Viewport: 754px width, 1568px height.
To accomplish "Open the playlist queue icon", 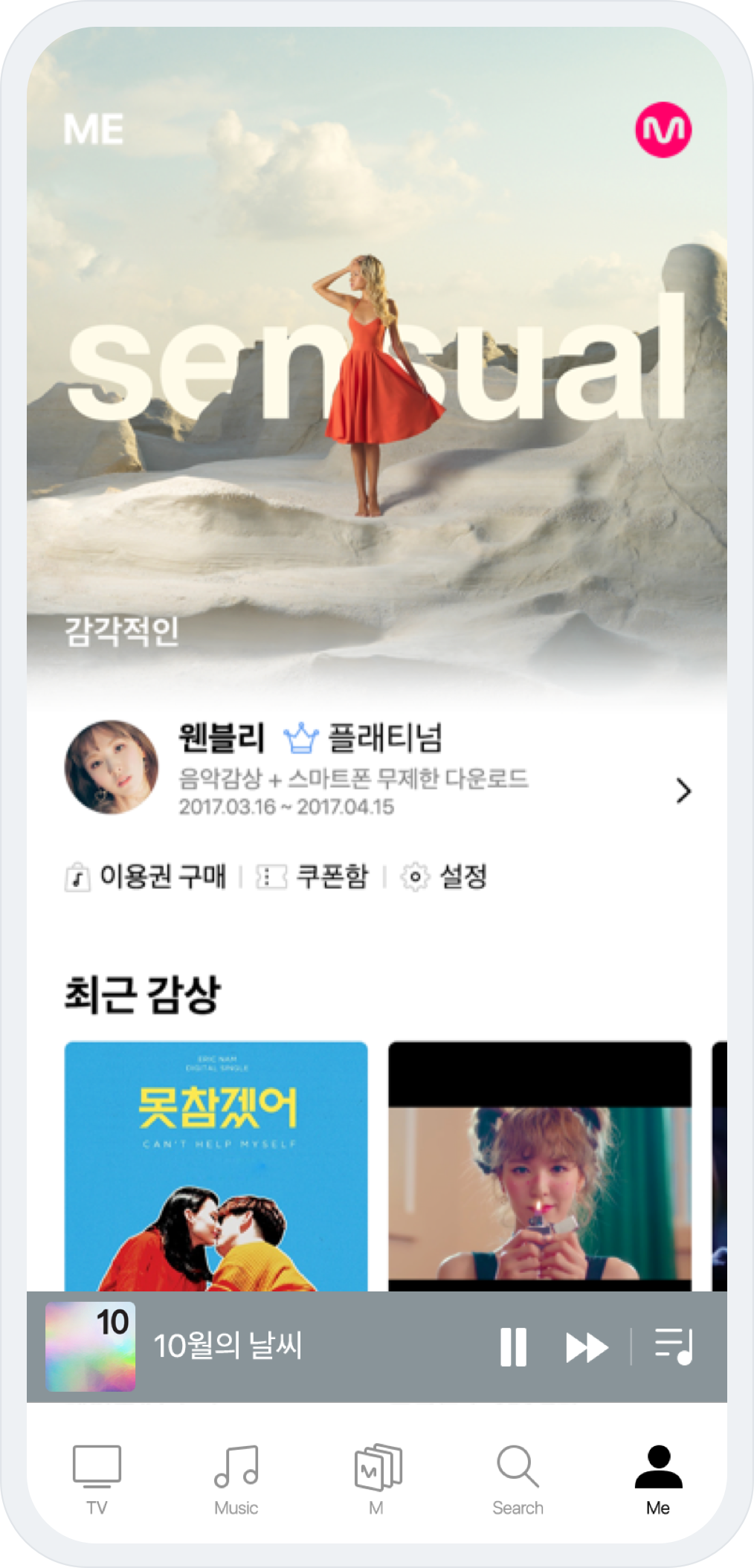I will pyautogui.click(x=674, y=1346).
